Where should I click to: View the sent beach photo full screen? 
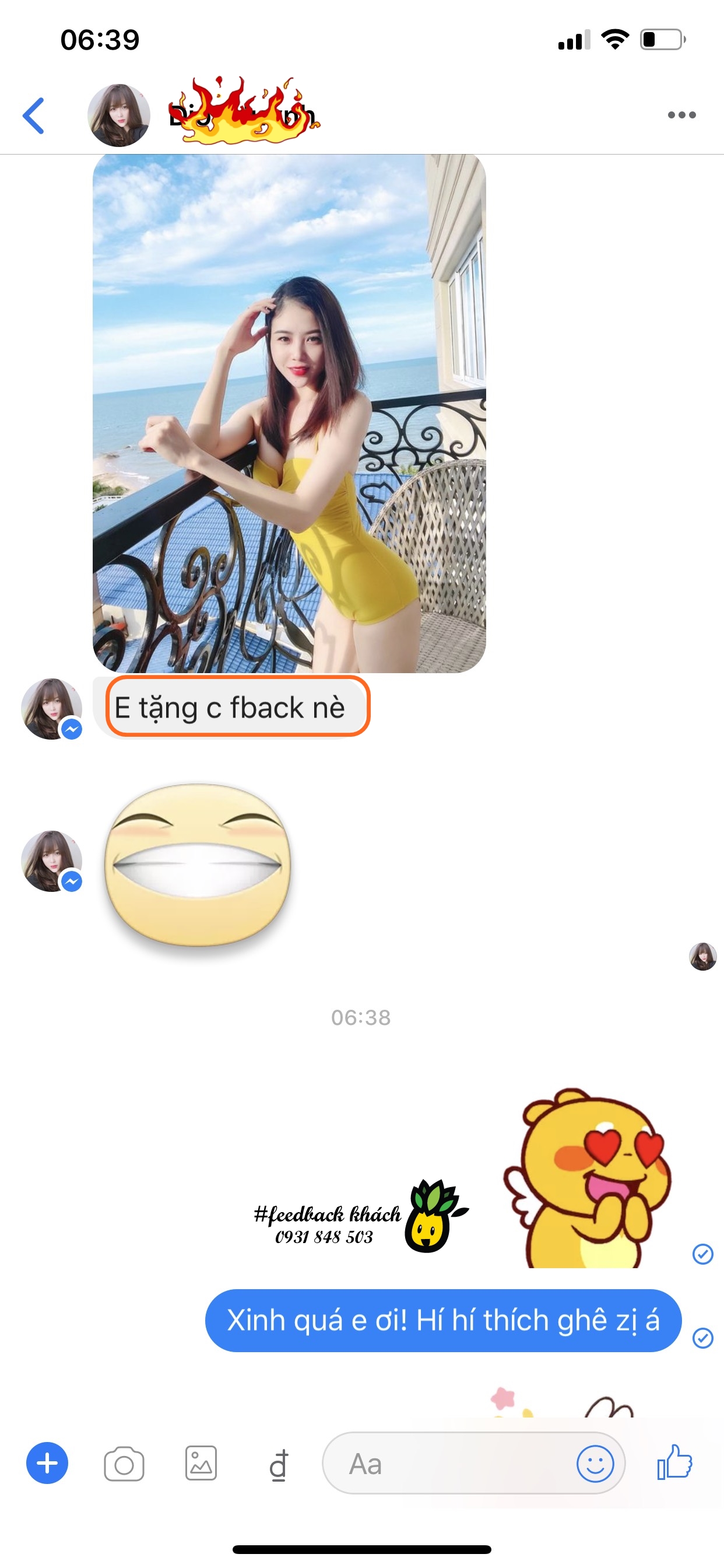tap(289, 414)
